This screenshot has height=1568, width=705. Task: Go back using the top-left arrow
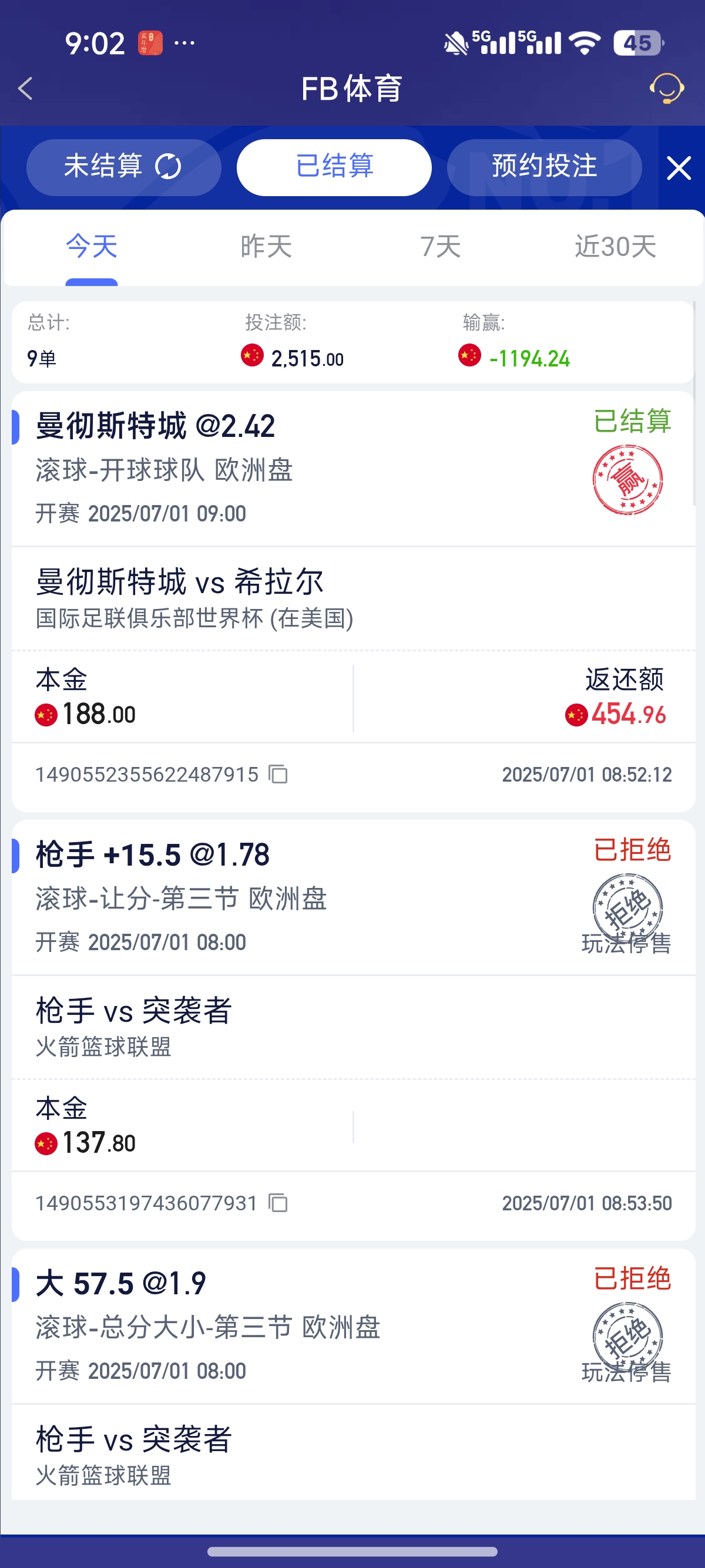pos(26,89)
